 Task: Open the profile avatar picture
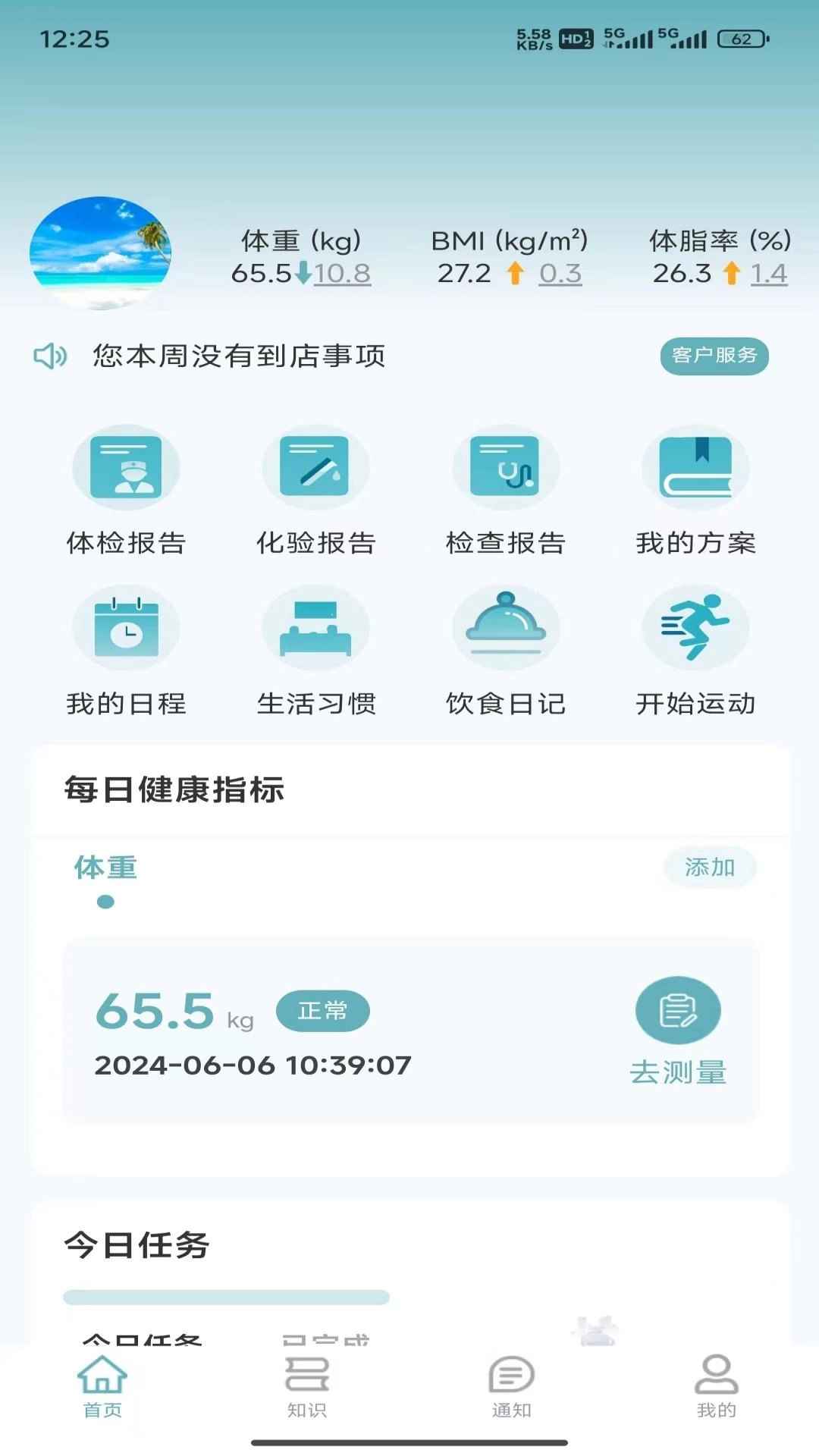pyautogui.click(x=100, y=253)
